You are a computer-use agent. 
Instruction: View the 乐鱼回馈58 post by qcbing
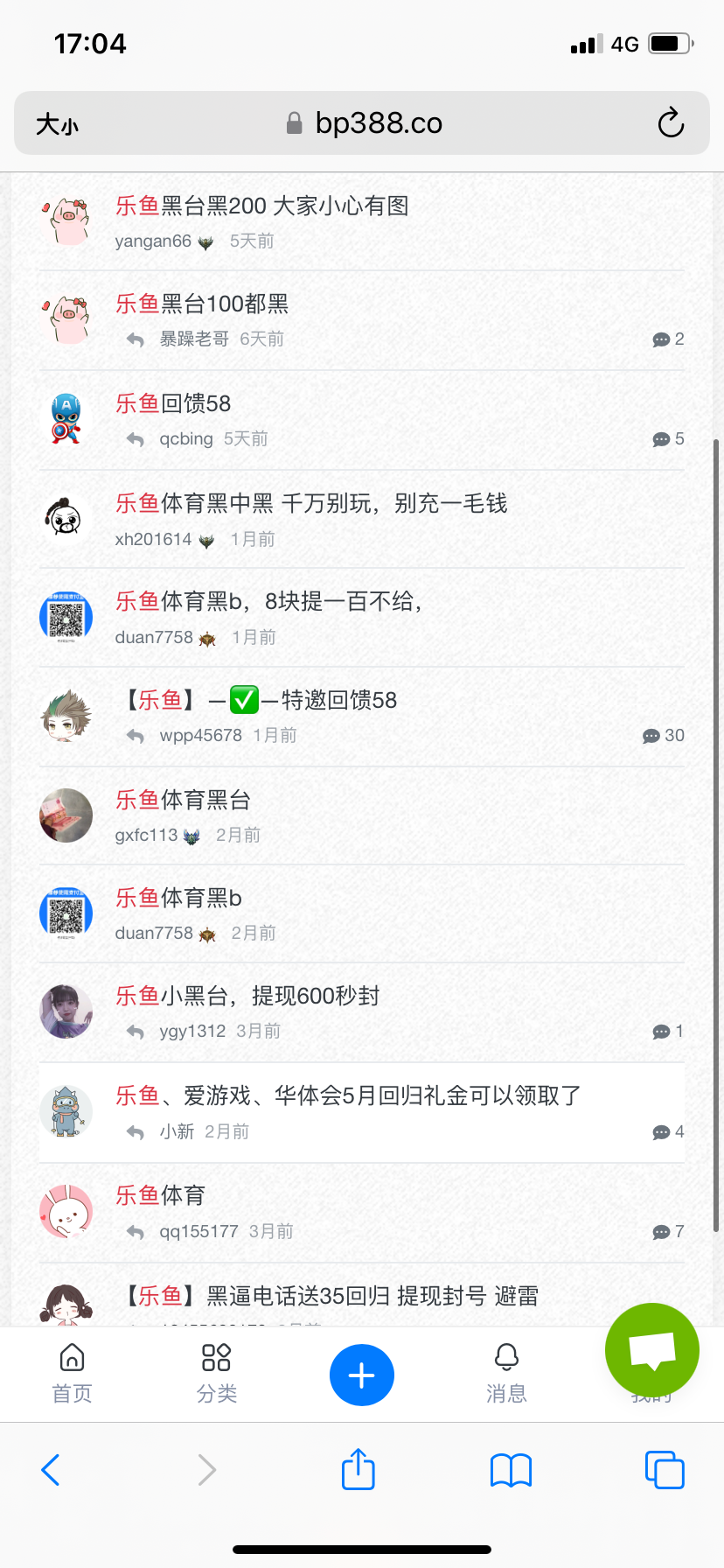pyautogui.click(x=173, y=404)
